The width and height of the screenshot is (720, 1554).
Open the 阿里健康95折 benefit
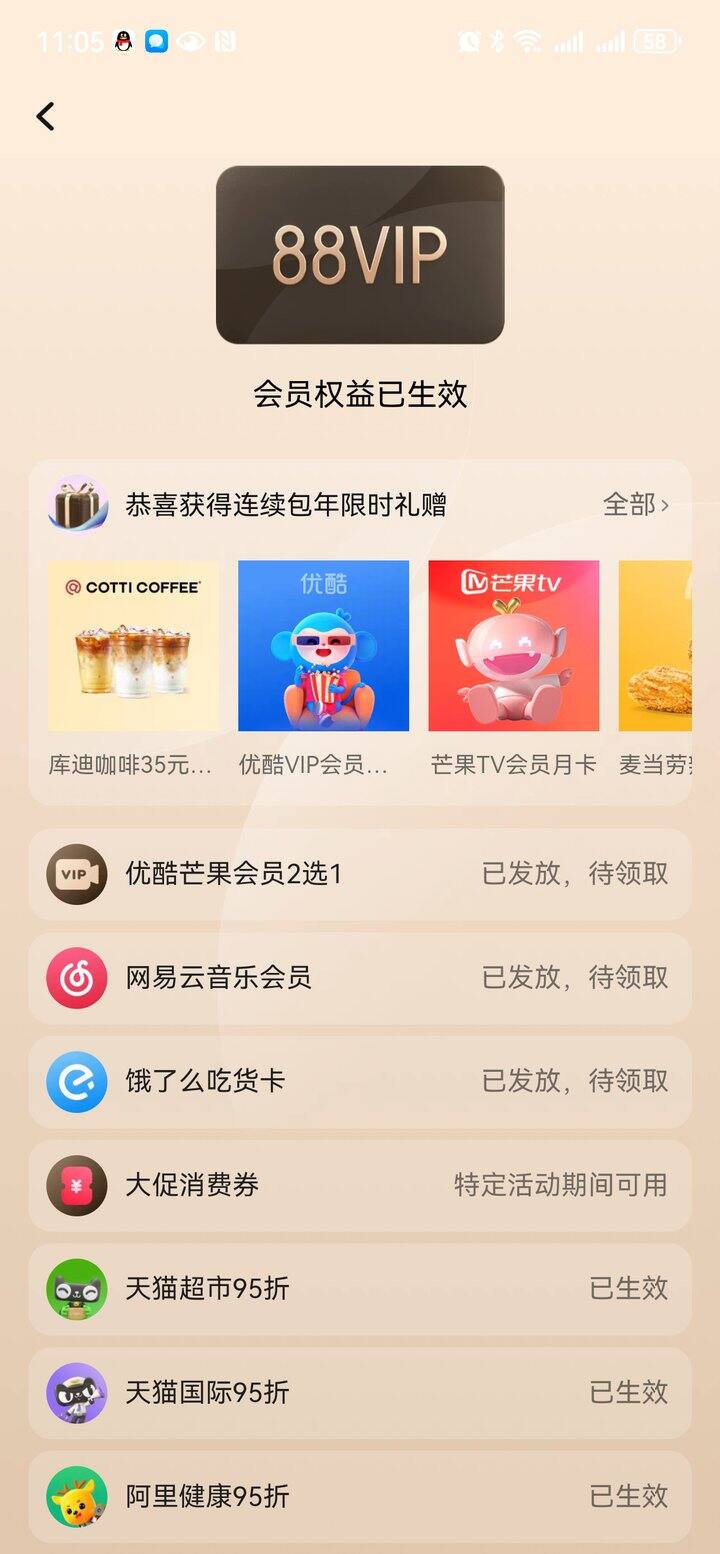(360, 1497)
